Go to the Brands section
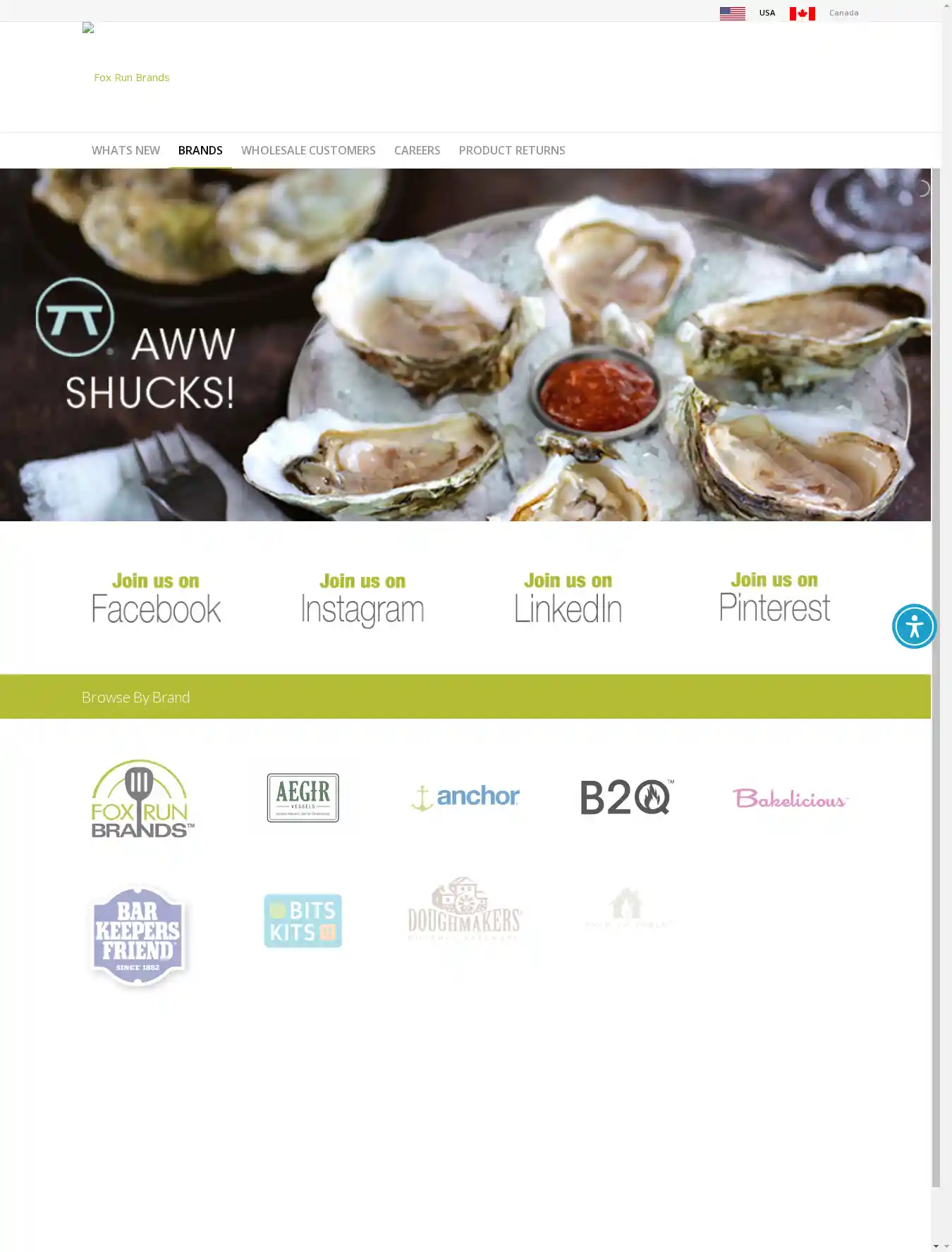952x1252 pixels. point(200,150)
